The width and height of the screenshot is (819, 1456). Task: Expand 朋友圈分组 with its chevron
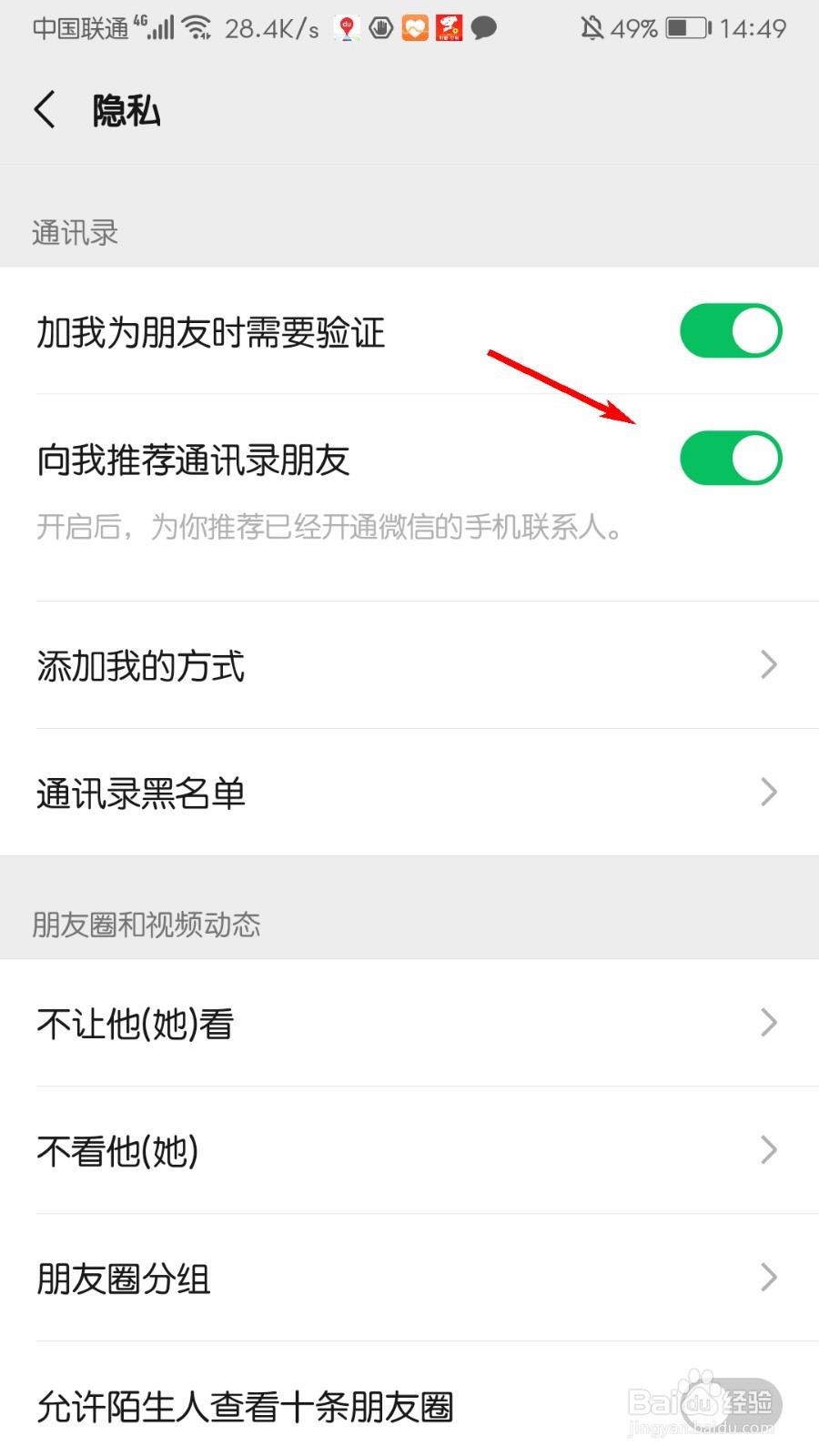[769, 1279]
